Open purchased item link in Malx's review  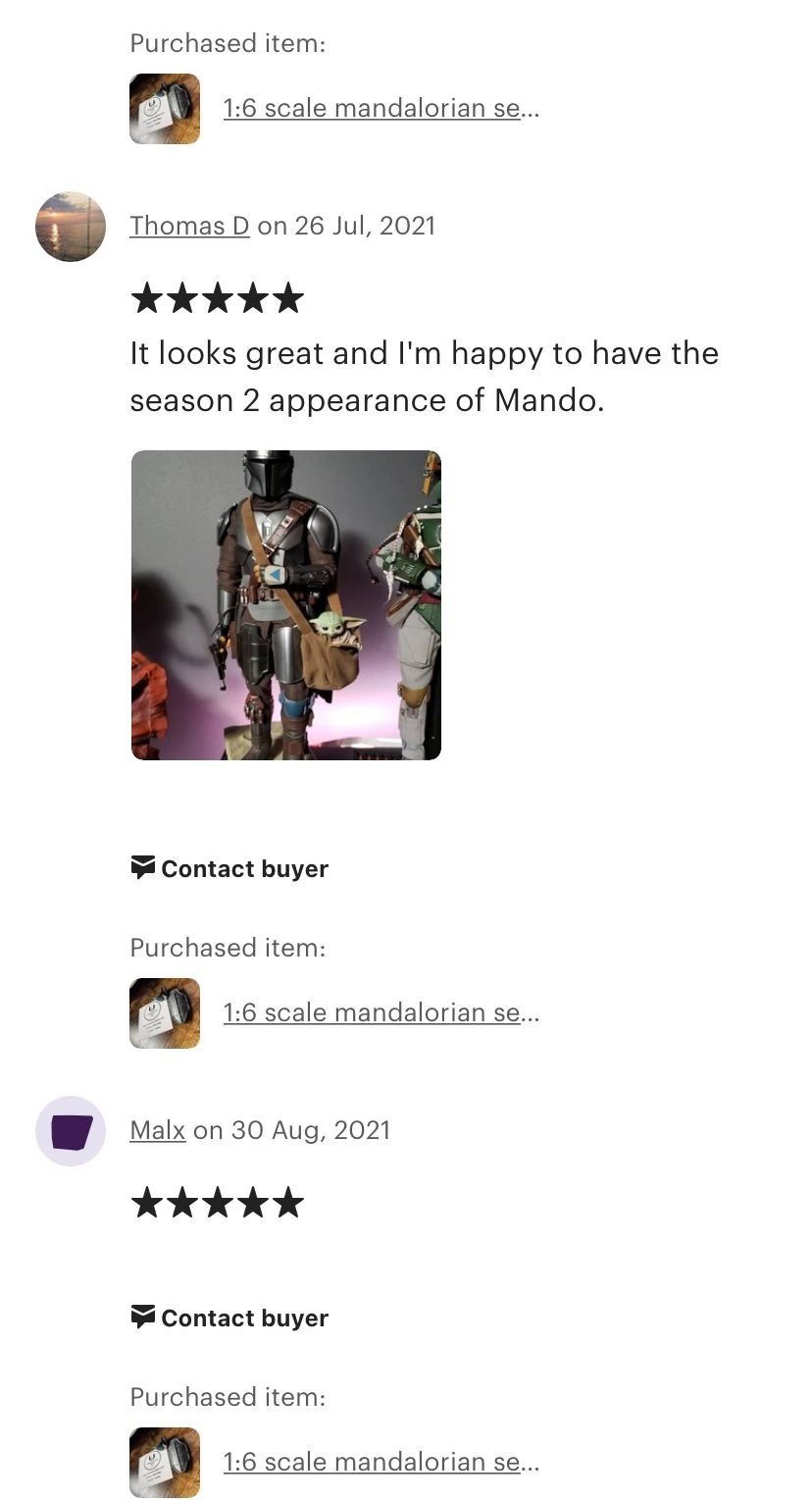click(x=381, y=1462)
